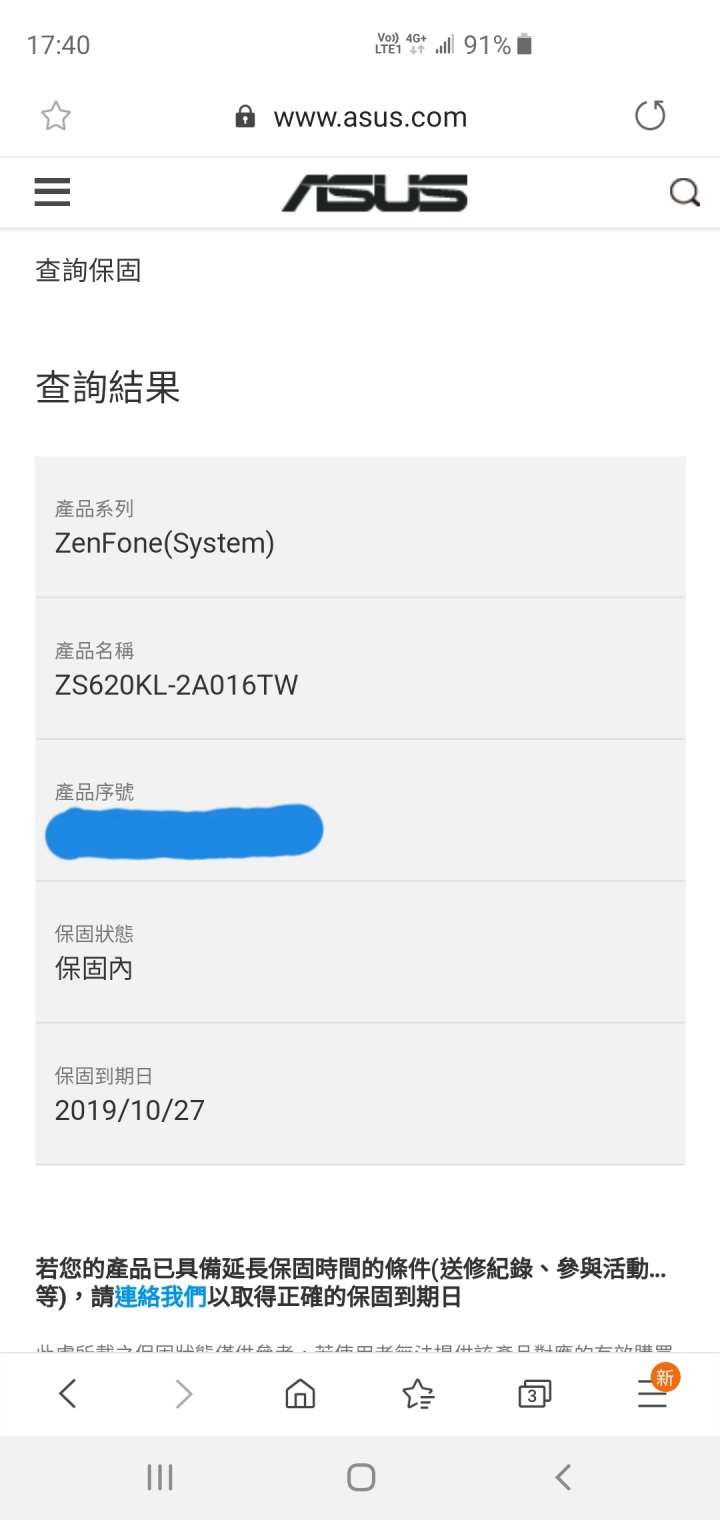Open the tabs switcher showing 3
The height and width of the screenshot is (1520, 720).
point(534,1393)
